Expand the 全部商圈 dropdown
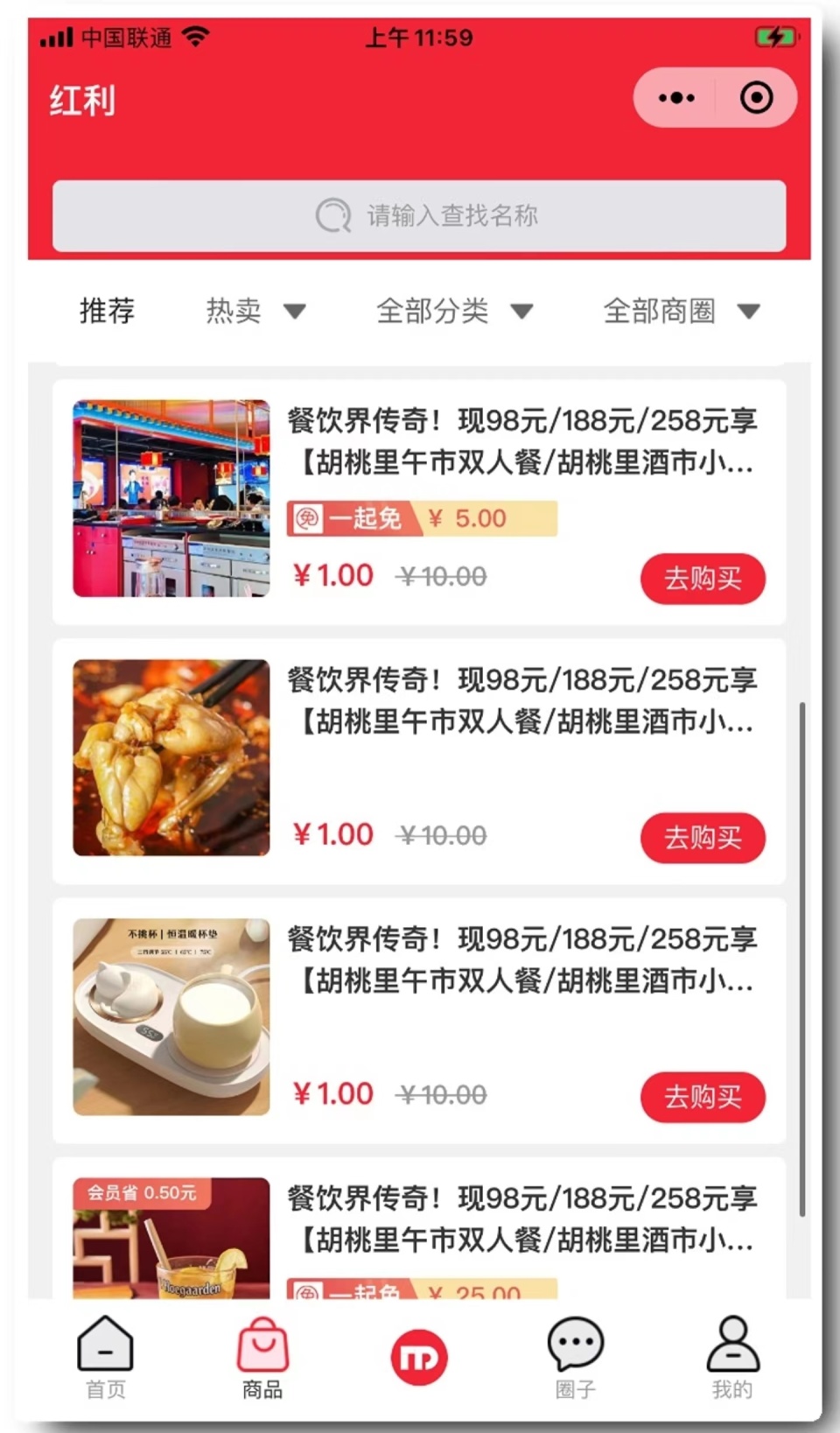 682,310
